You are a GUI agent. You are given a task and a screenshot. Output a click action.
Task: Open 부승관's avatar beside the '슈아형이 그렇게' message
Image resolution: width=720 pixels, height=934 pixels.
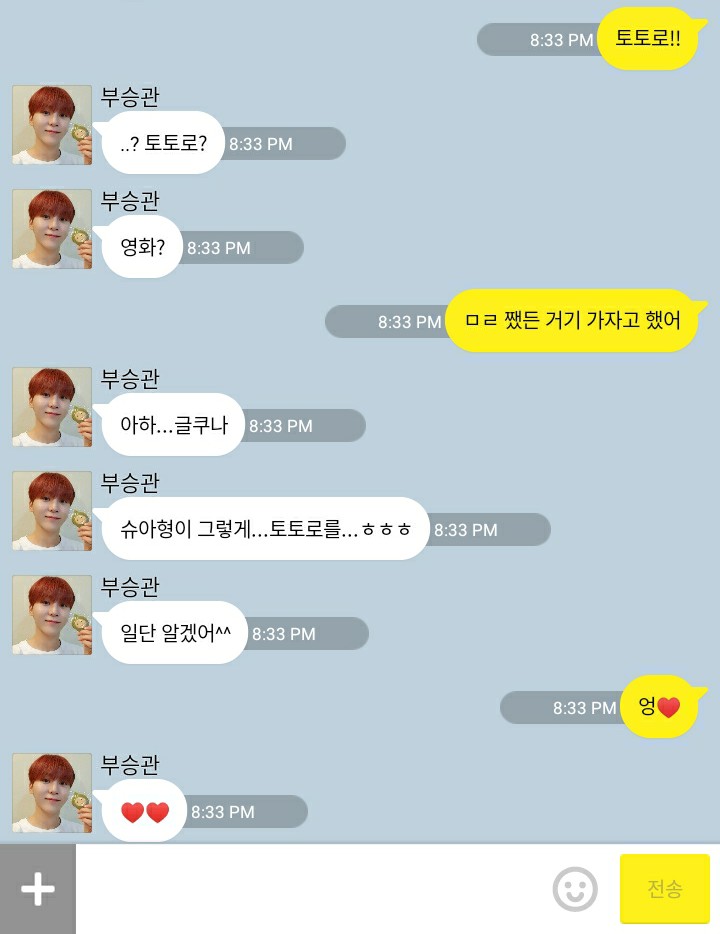coord(52,511)
